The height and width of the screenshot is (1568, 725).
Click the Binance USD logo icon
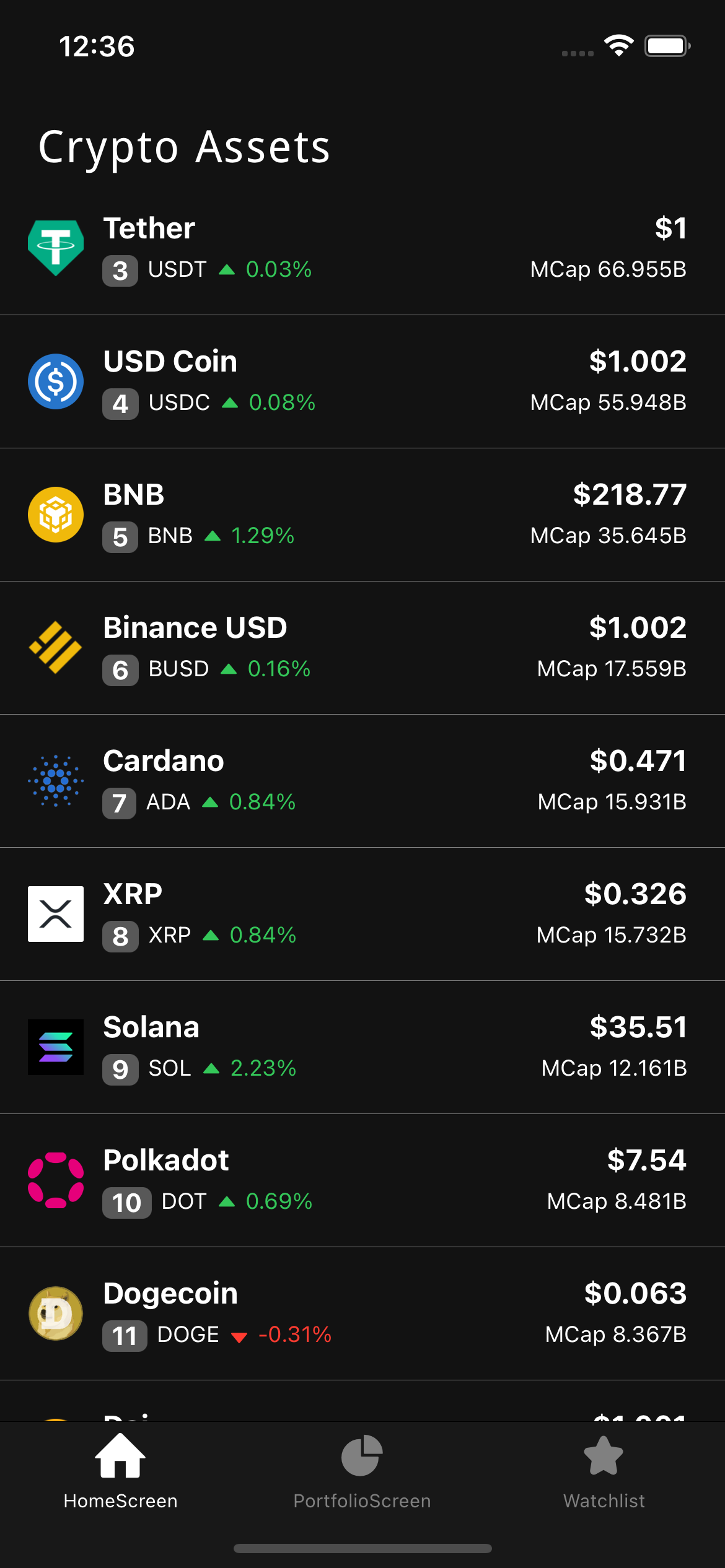55,647
